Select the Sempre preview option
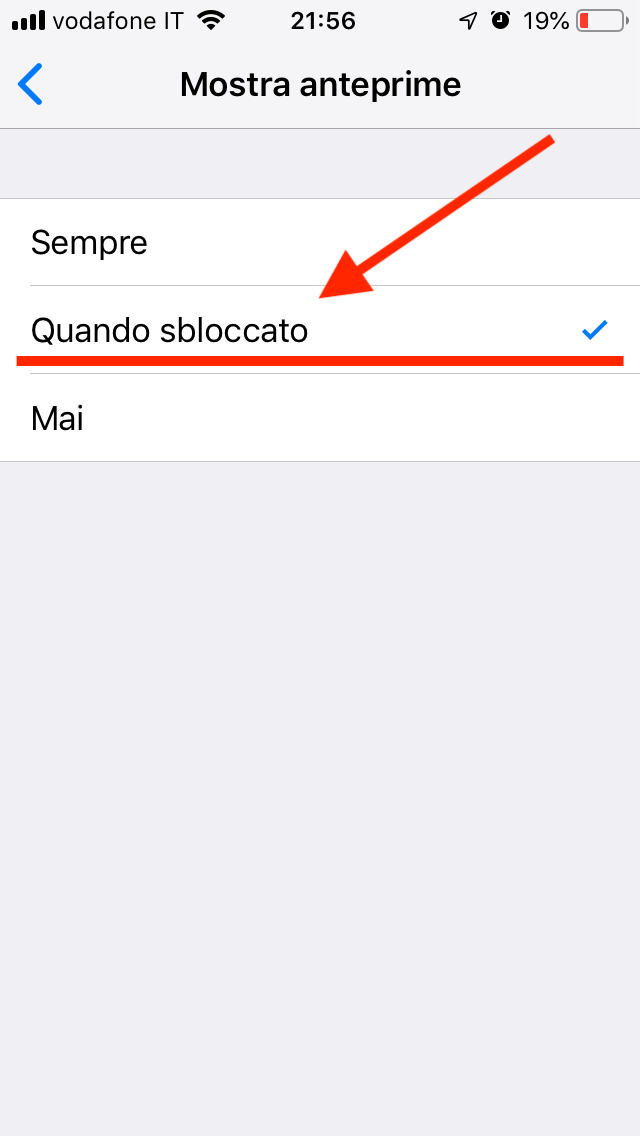 click(x=320, y=243)
